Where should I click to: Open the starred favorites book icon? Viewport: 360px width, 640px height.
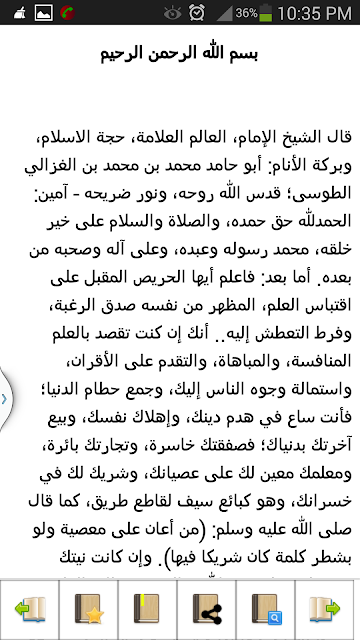click(x=89, y=609)
